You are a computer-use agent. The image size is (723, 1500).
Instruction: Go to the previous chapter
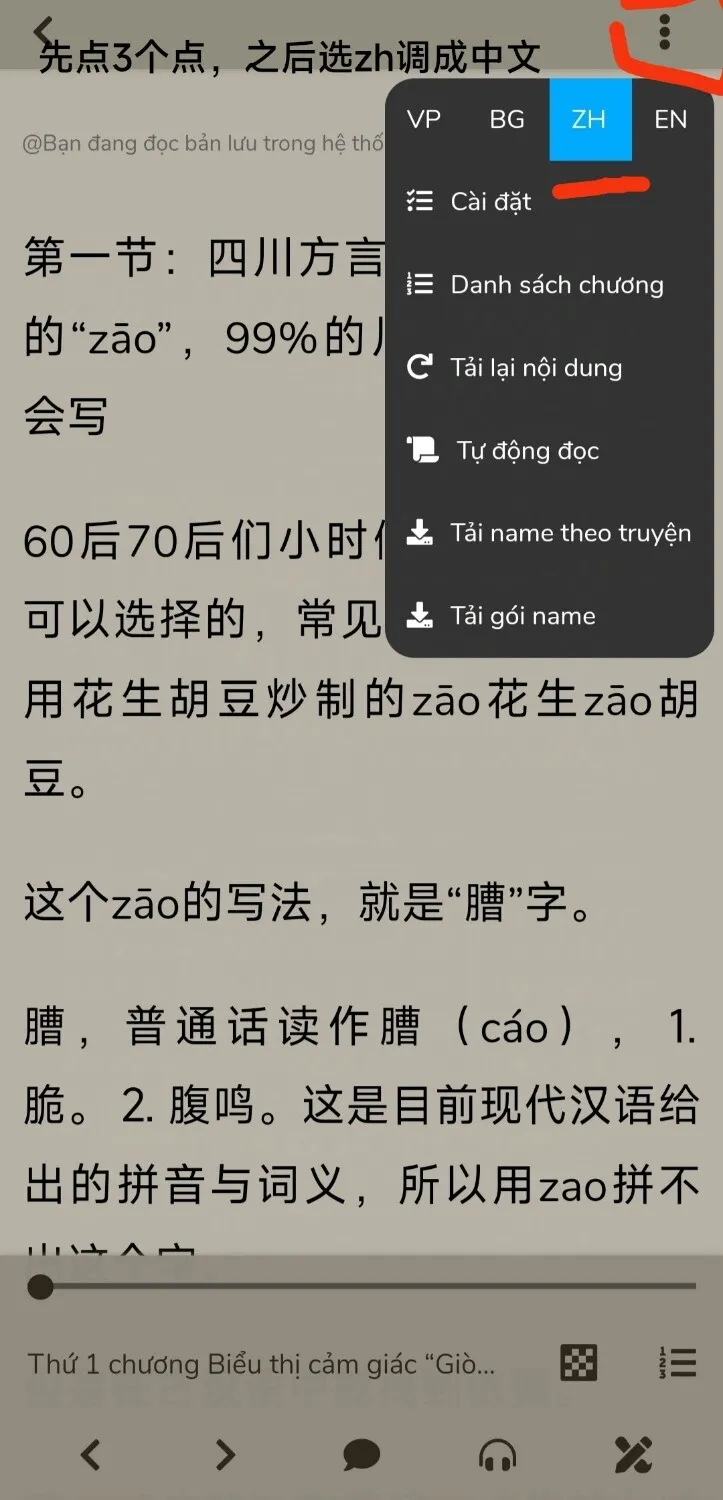tap(91, 1454)
